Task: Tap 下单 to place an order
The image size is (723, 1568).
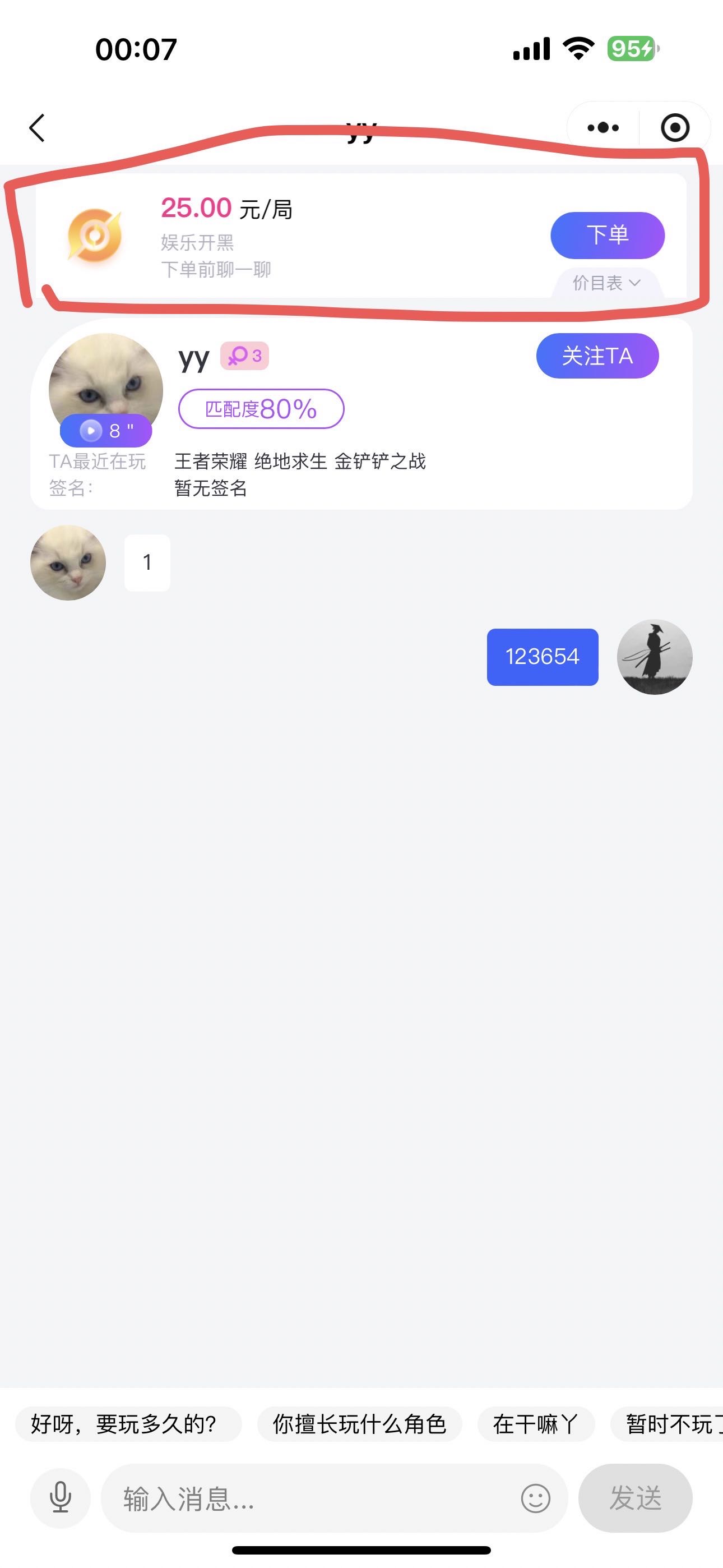Action: pos(607,235)
